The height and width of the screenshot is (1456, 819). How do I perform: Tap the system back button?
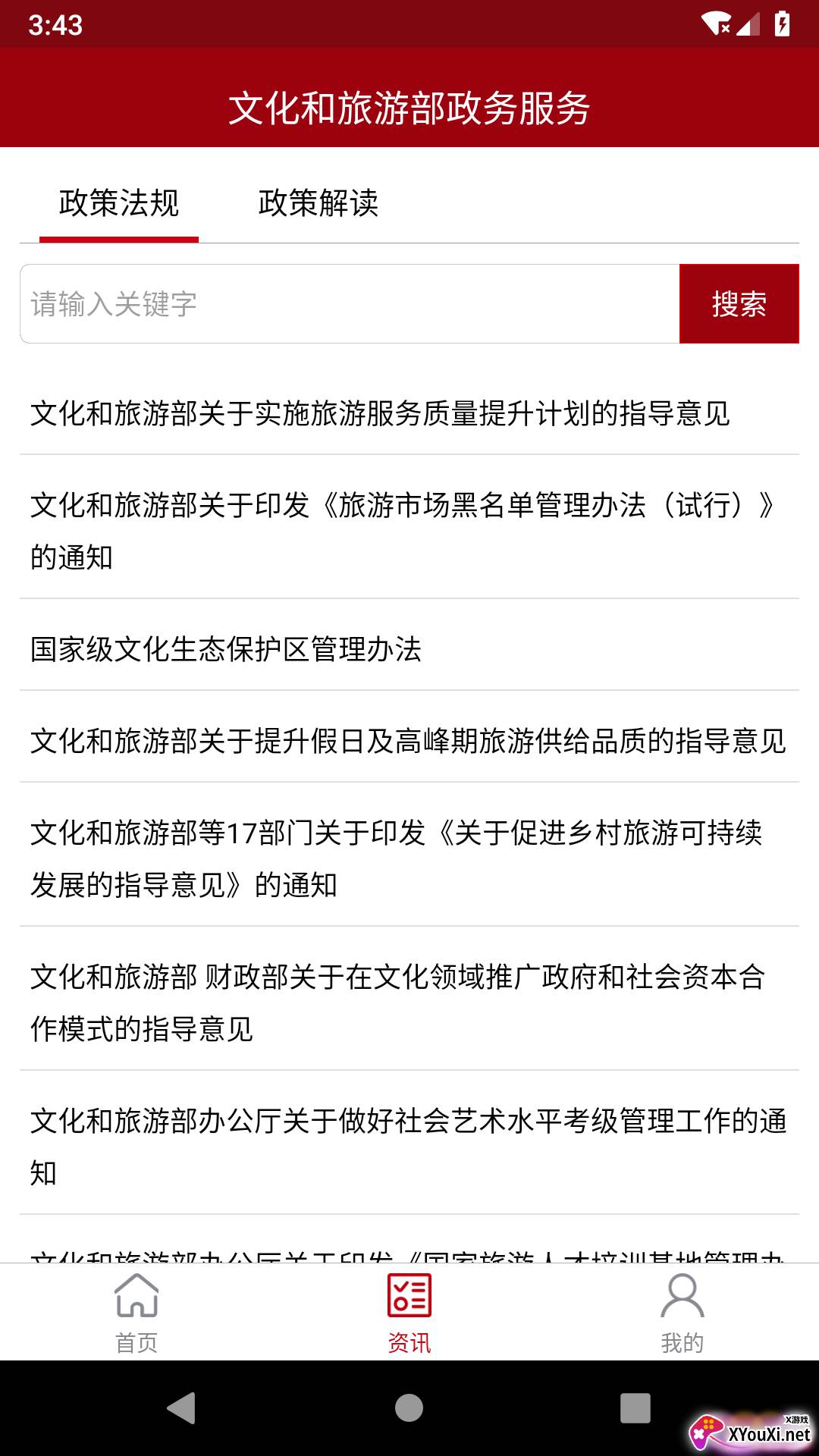coord(182,1408)
